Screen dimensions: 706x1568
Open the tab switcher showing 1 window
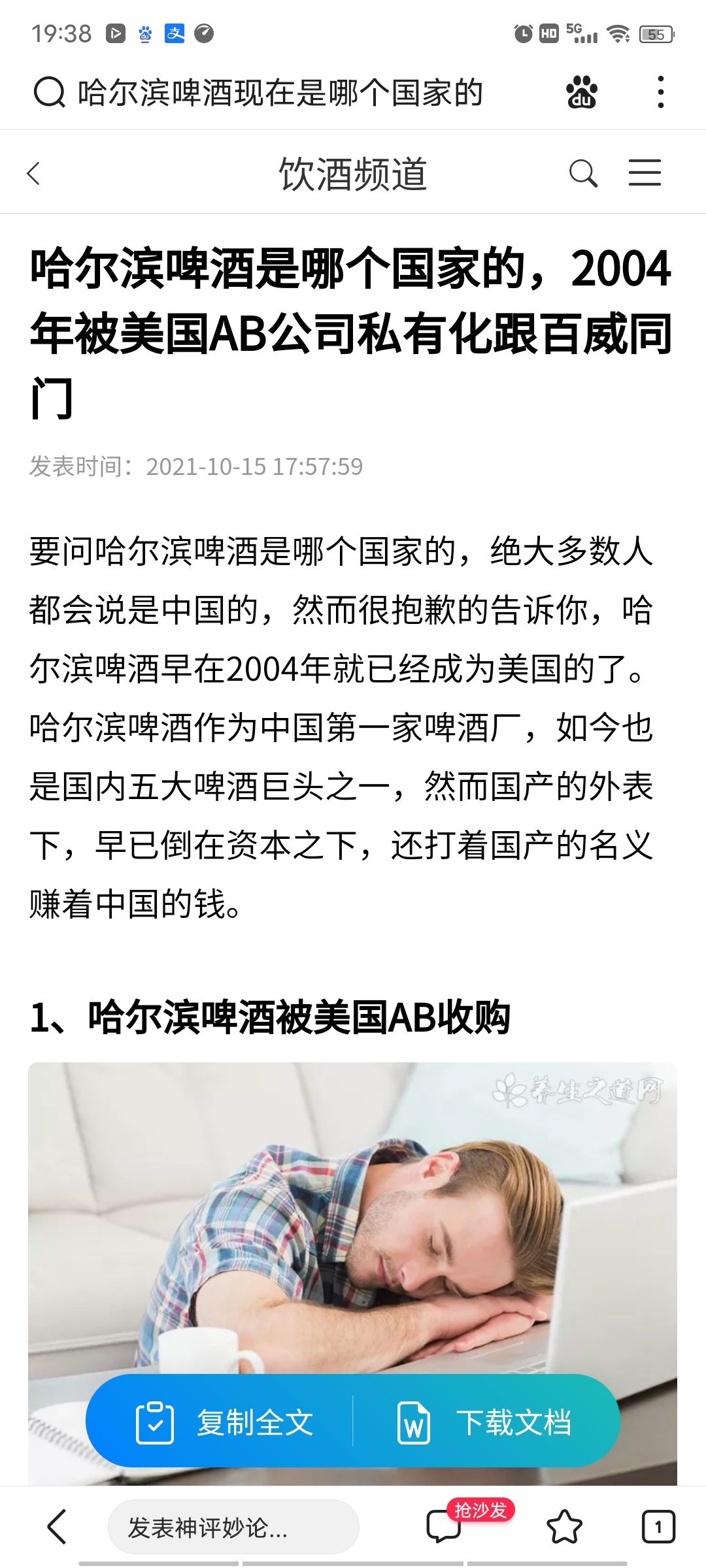658,1527
